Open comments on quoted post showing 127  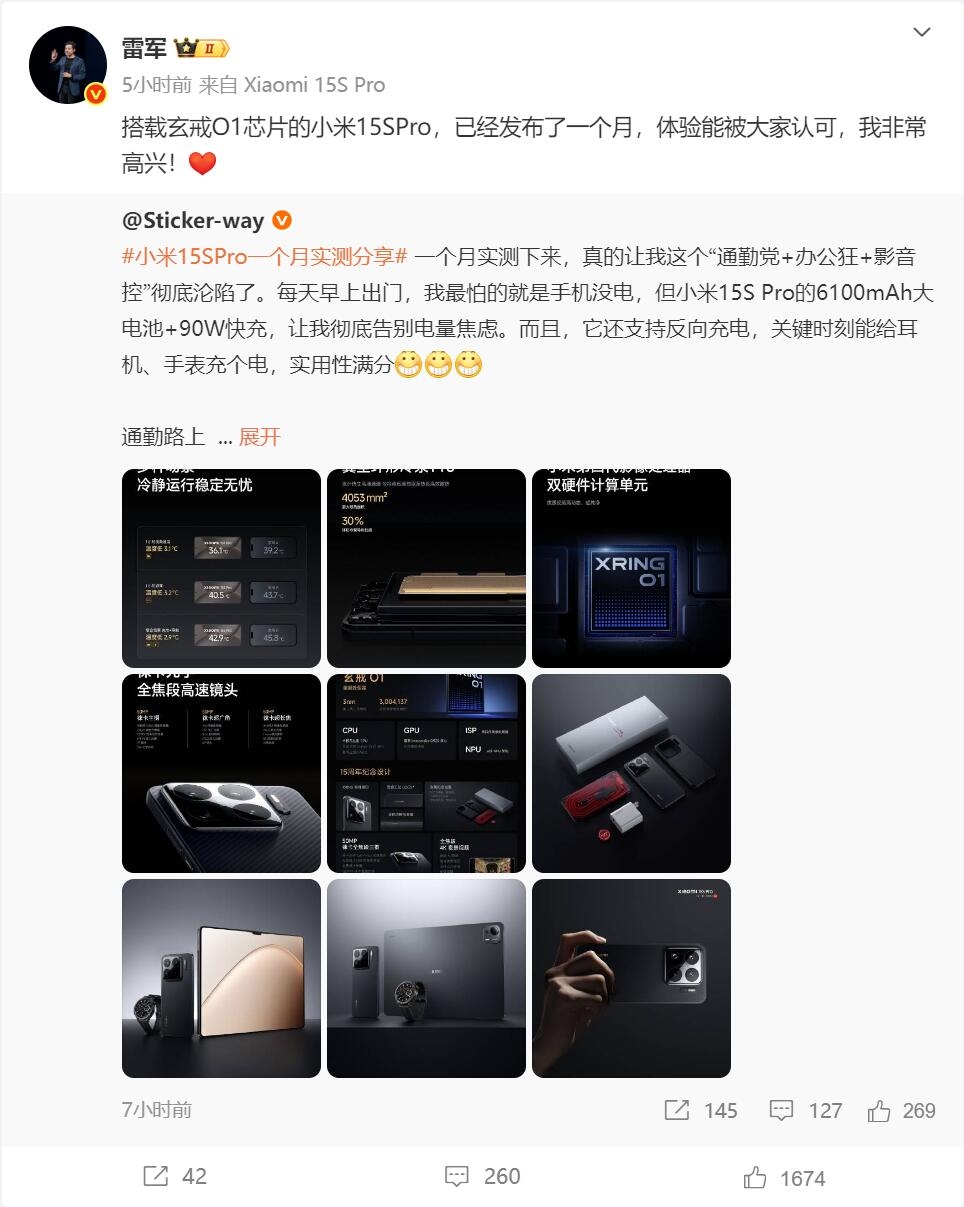pos(805,1110)
